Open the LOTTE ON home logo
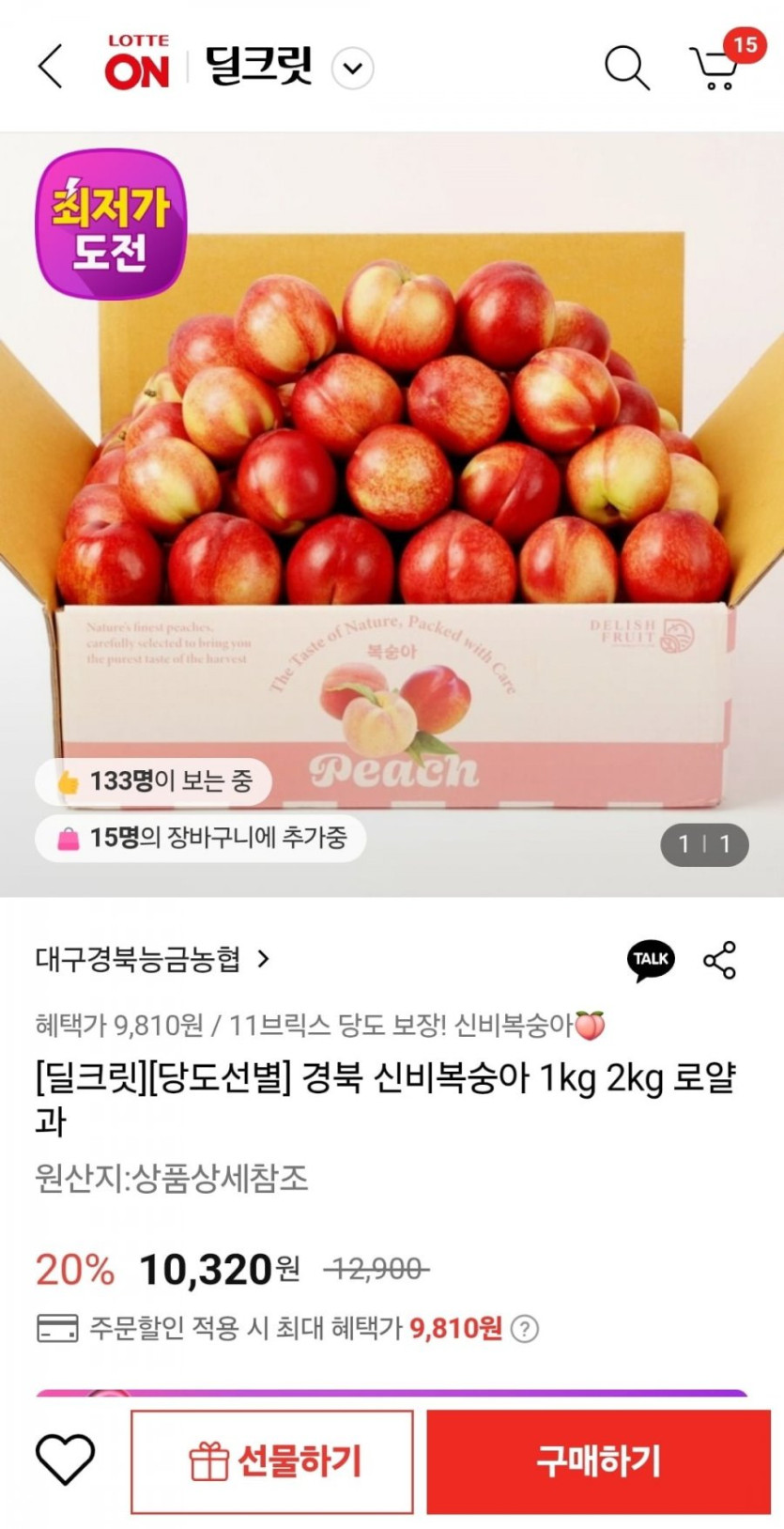The height and width of the screenshot is (1529, 784). point(137,64)
